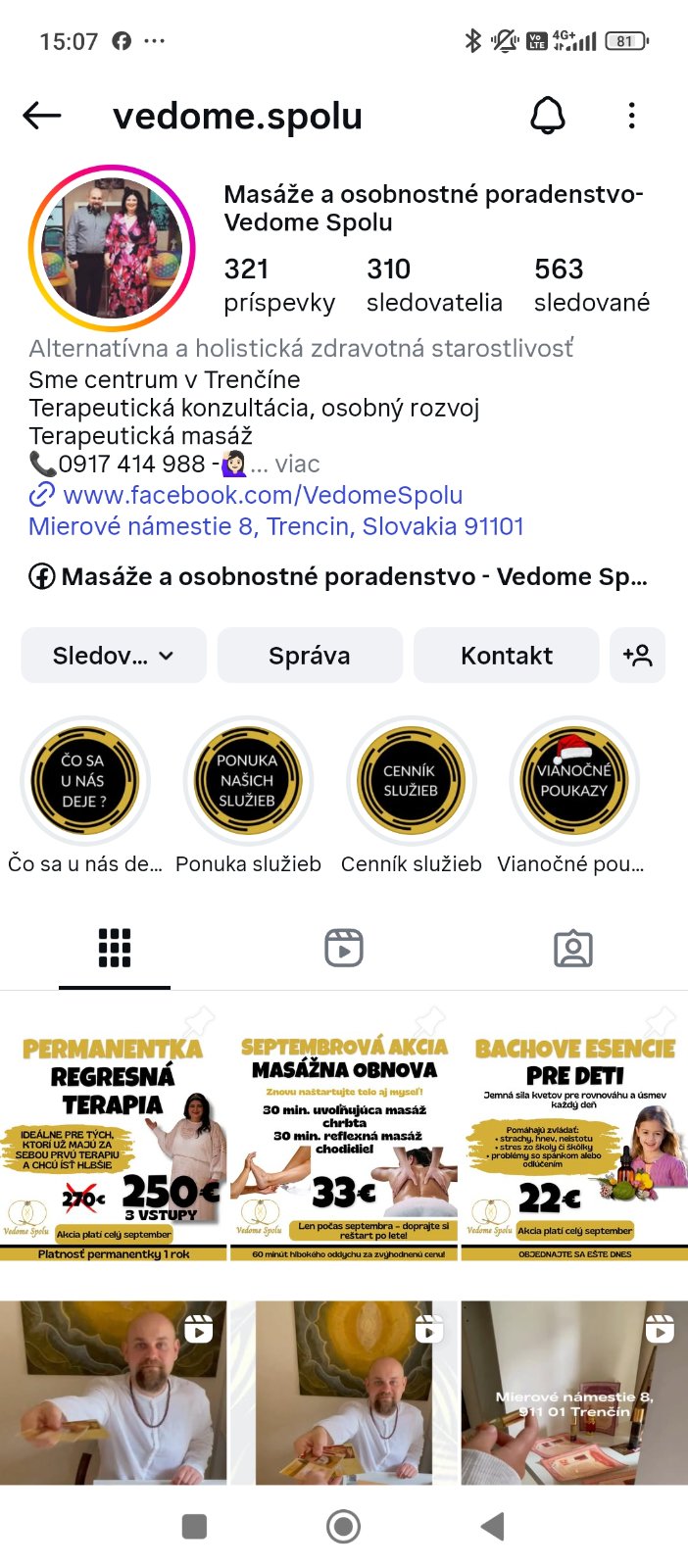Open the Sledované following dropdown

114,656
